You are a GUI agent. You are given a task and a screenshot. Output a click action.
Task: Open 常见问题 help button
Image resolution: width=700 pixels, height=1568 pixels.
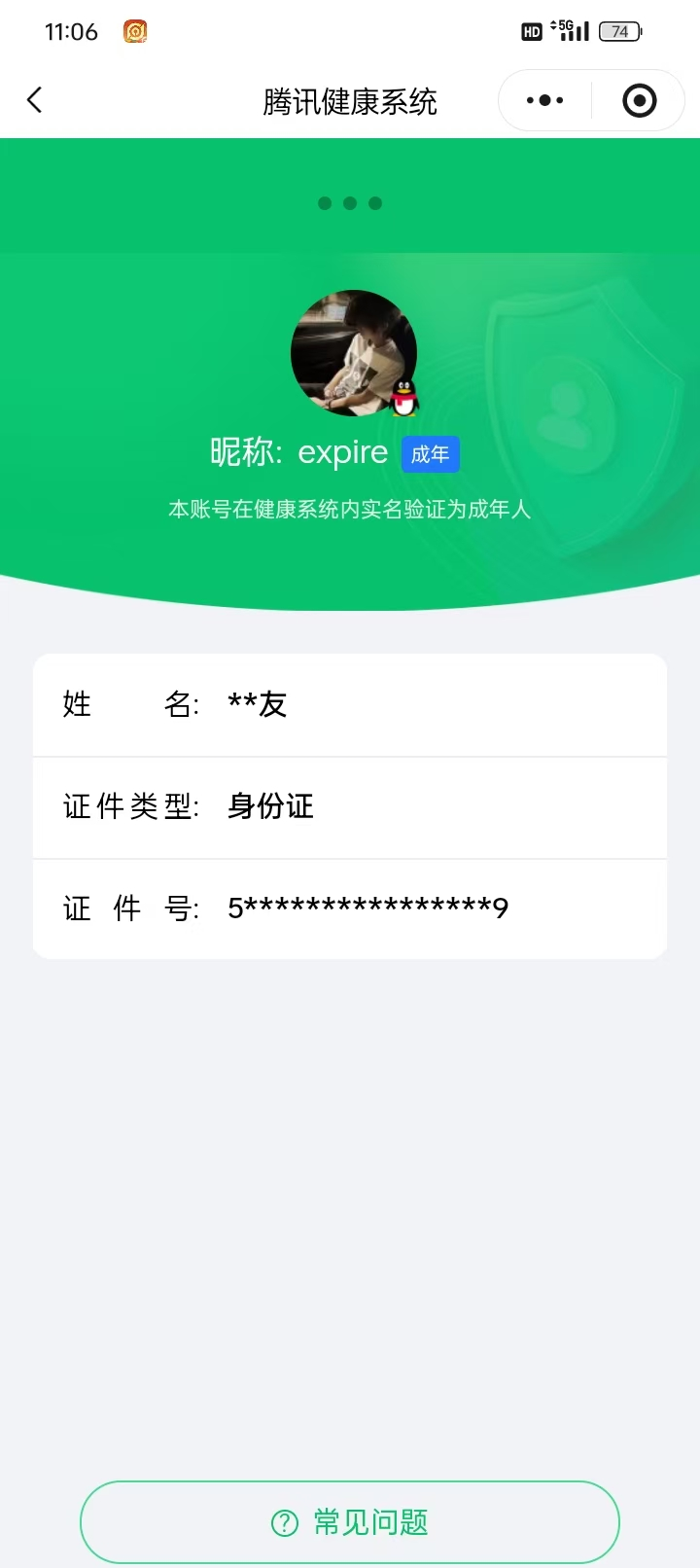(x=350, y=1522)
